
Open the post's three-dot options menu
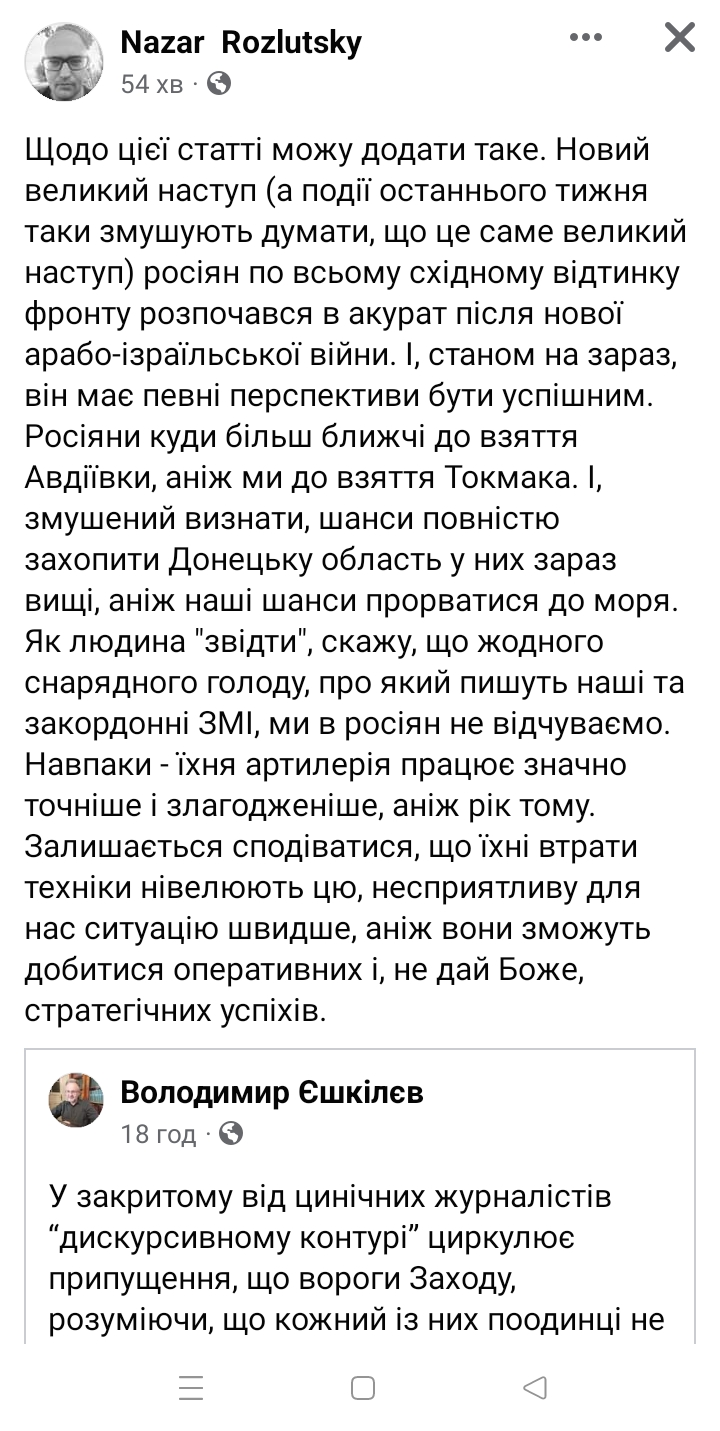(x=586, y=38)
